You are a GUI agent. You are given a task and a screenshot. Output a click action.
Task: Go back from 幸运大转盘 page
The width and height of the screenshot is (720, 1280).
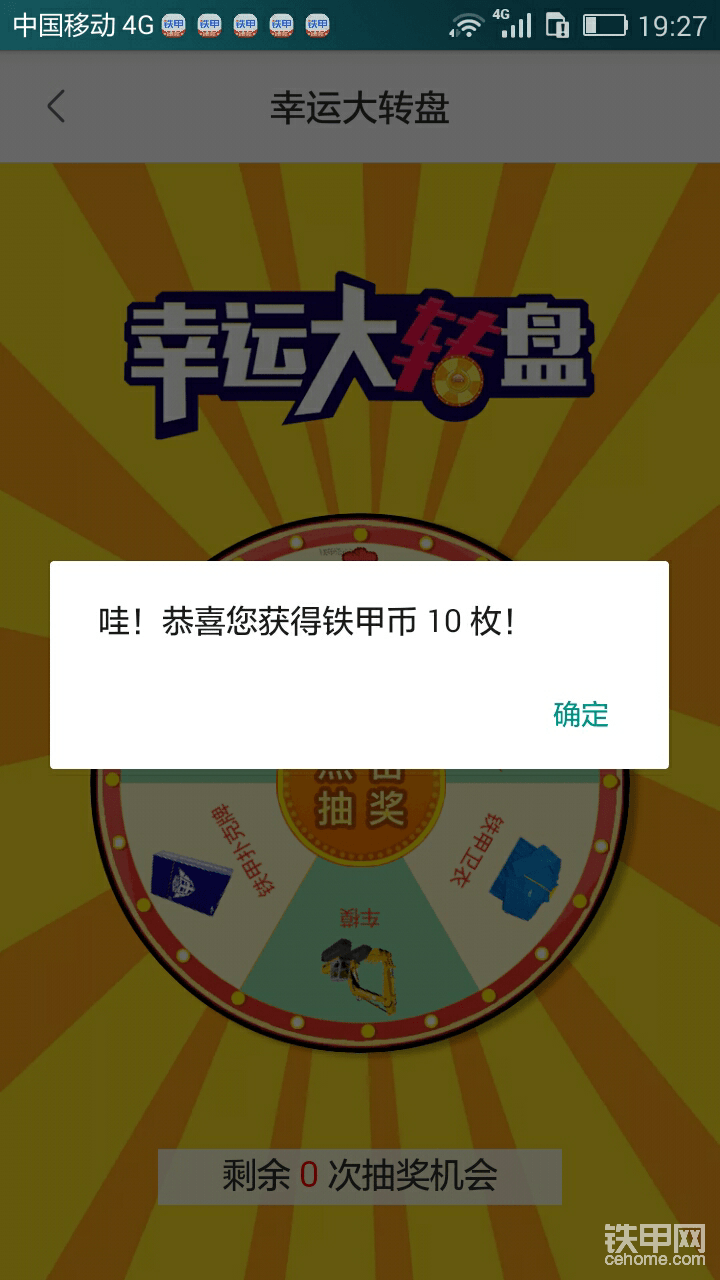coord(56,106)
